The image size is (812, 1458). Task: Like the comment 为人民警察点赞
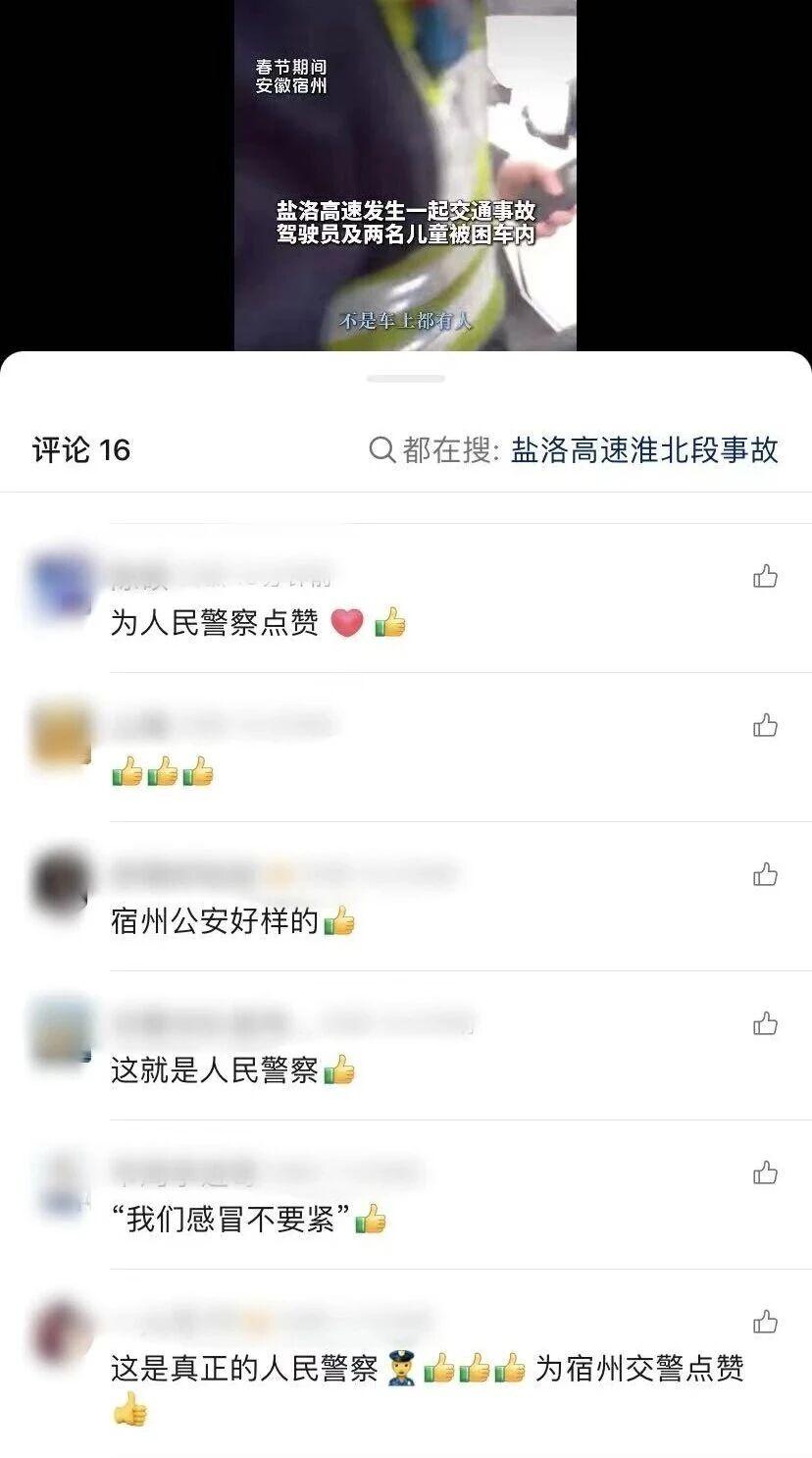(765, 577)
